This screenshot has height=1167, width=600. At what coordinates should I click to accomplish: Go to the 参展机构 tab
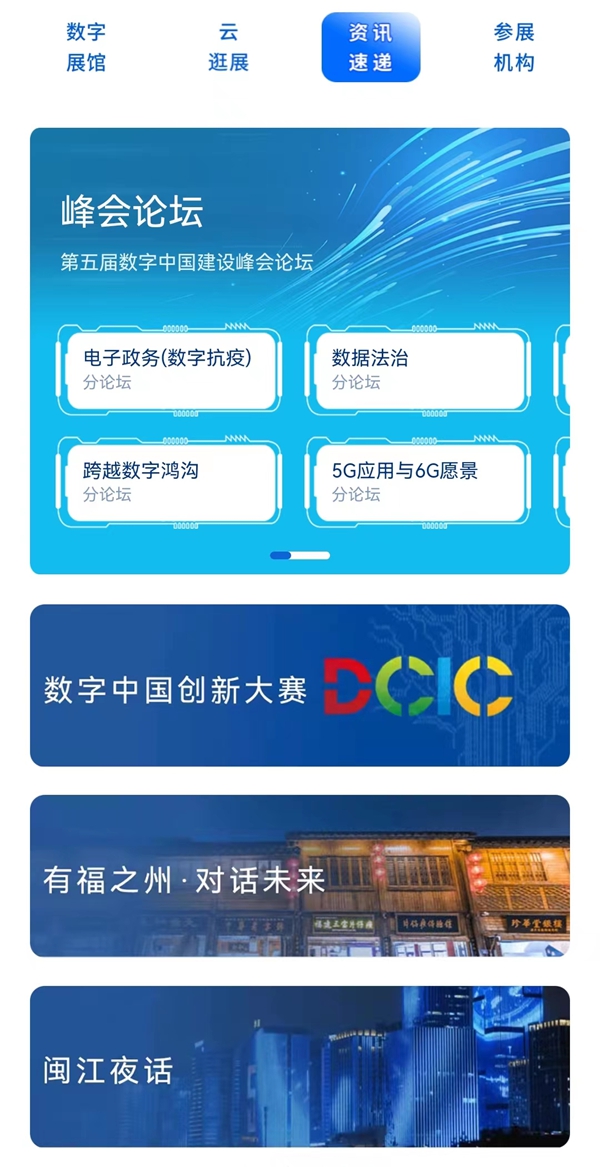pyautogui.click(x=514, y=48)
